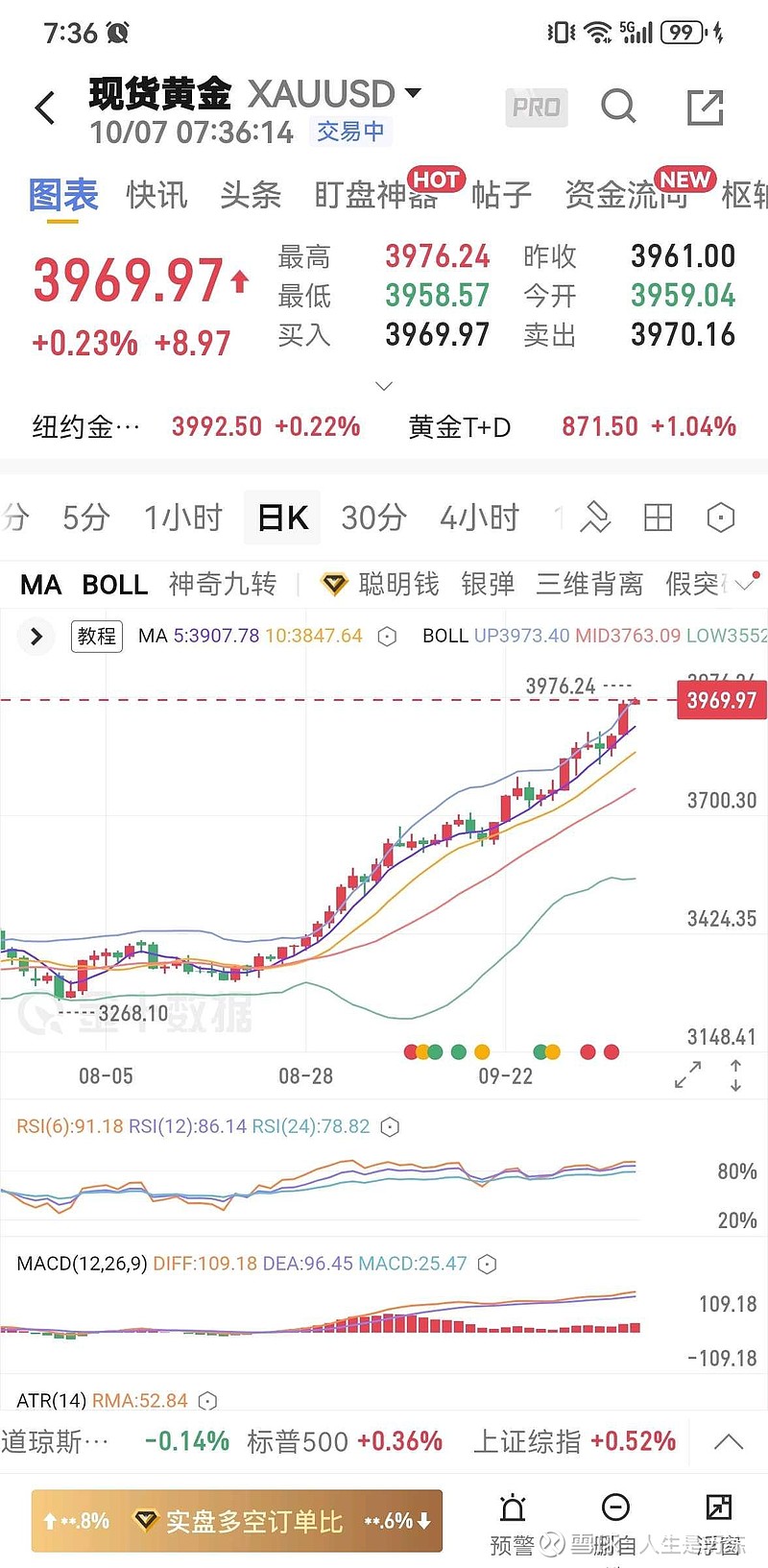
Task: Toggle the MA indicator overlay
Action: (x=39, y=584)
